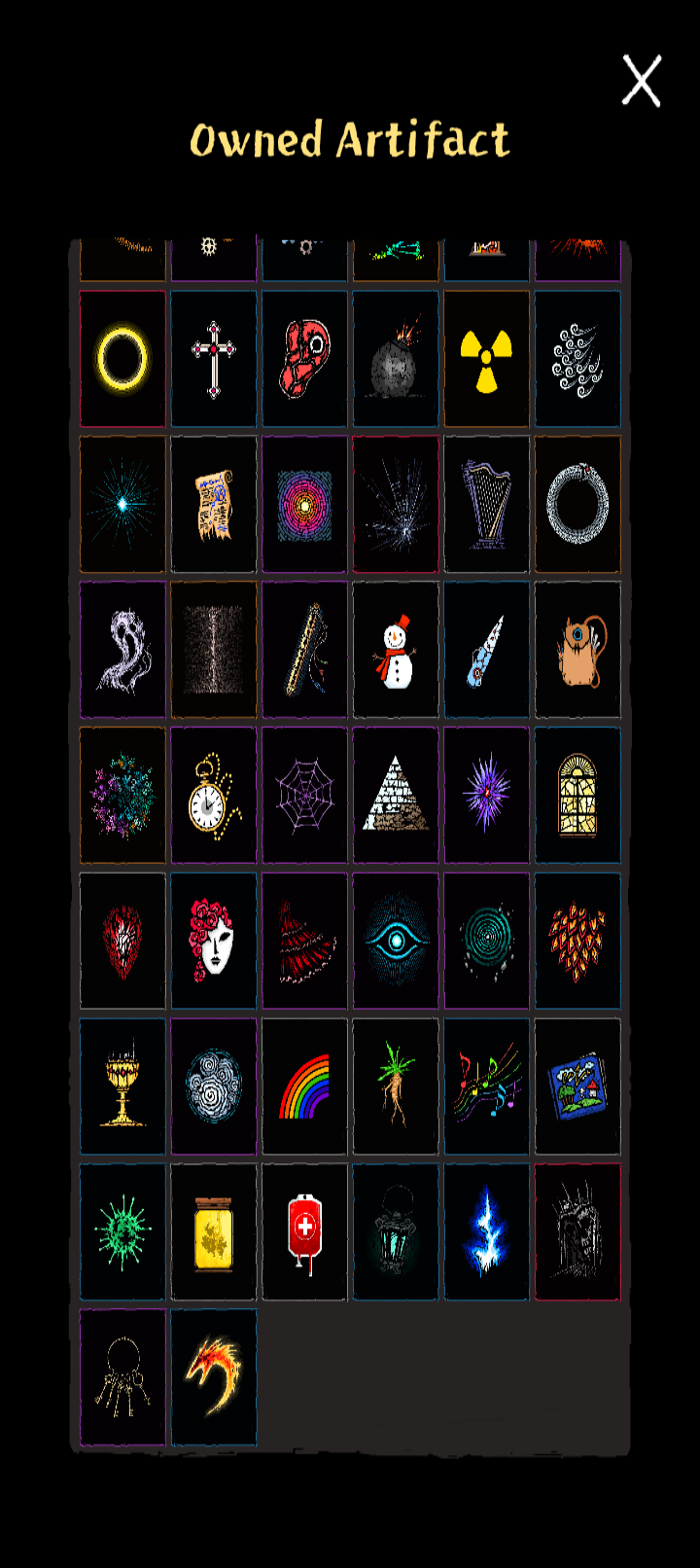Select the golden ring artifact
This screenshot has width=700, height=1568.
[122, 359]
